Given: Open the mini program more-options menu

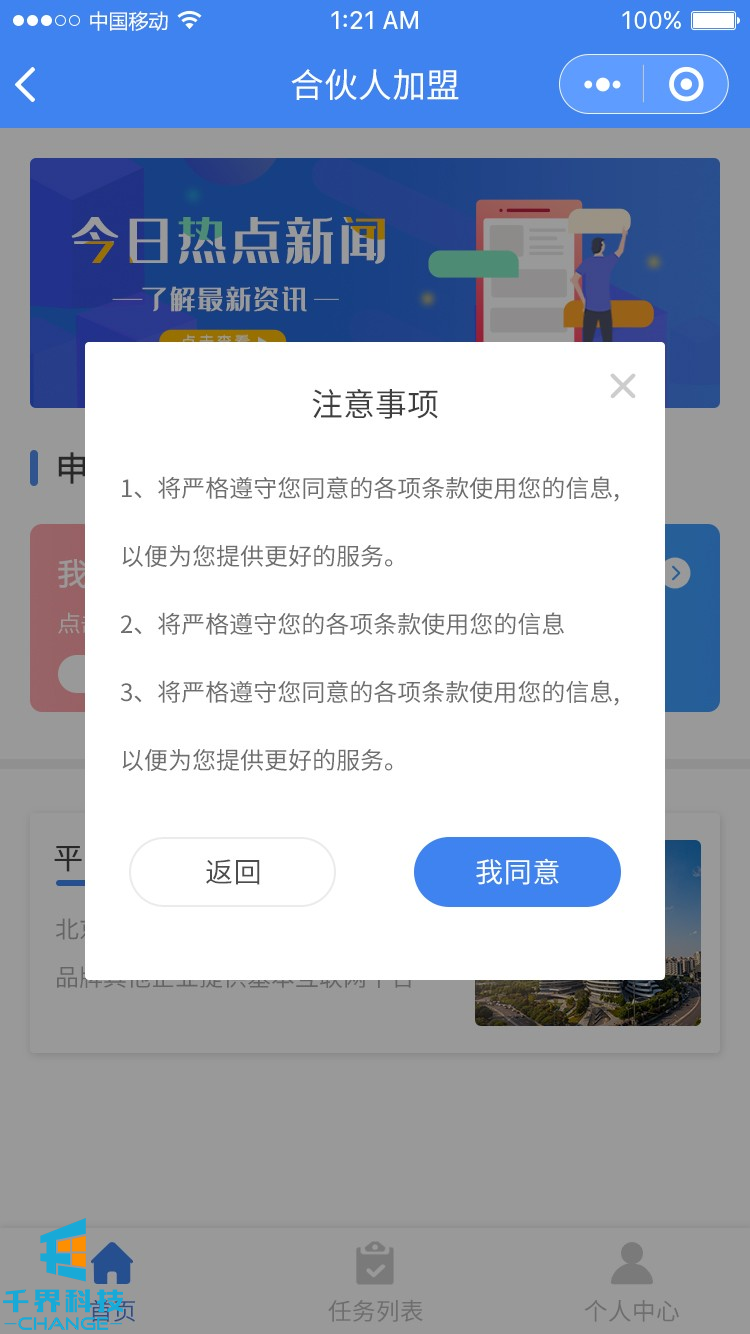Looking at the screenshot, I should coord(602,85).
